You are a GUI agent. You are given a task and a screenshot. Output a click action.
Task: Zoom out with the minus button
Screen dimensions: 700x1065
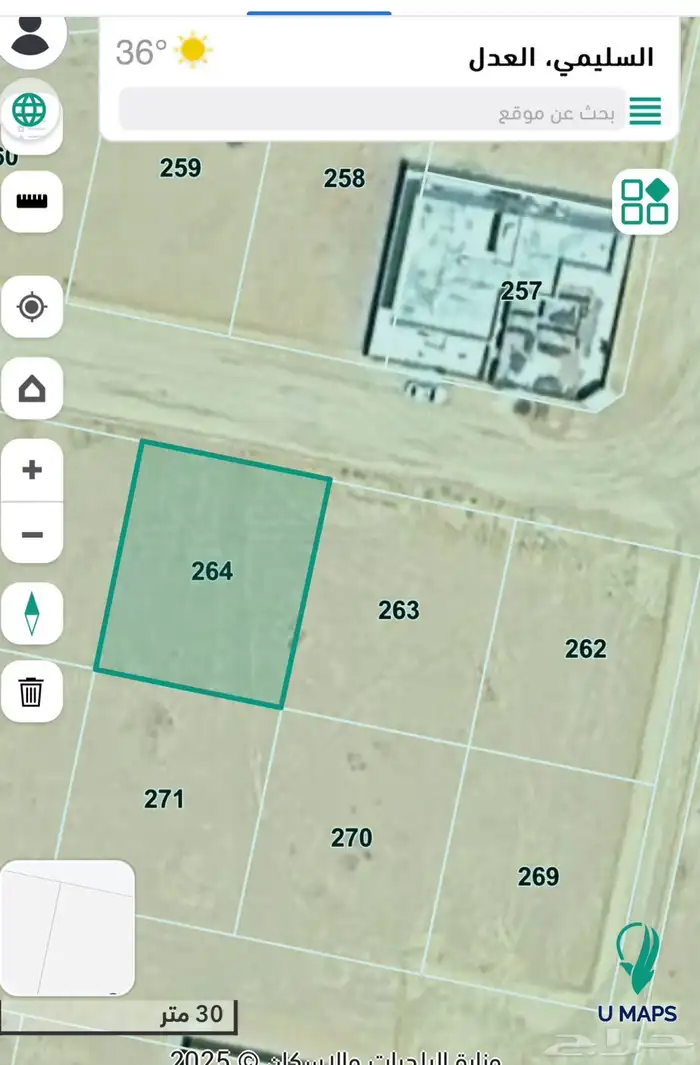pos(32,535)
